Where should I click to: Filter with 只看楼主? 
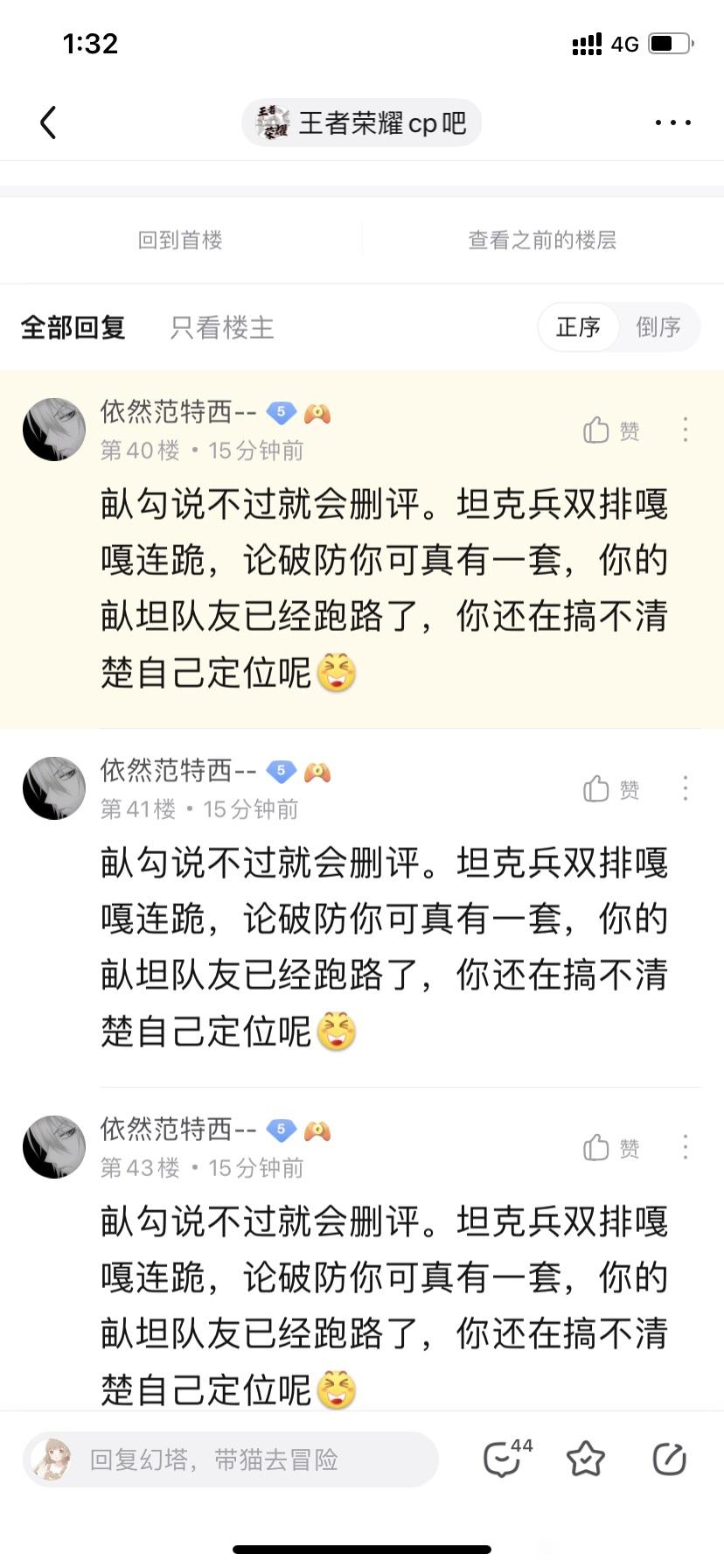(x=222, y=327)
